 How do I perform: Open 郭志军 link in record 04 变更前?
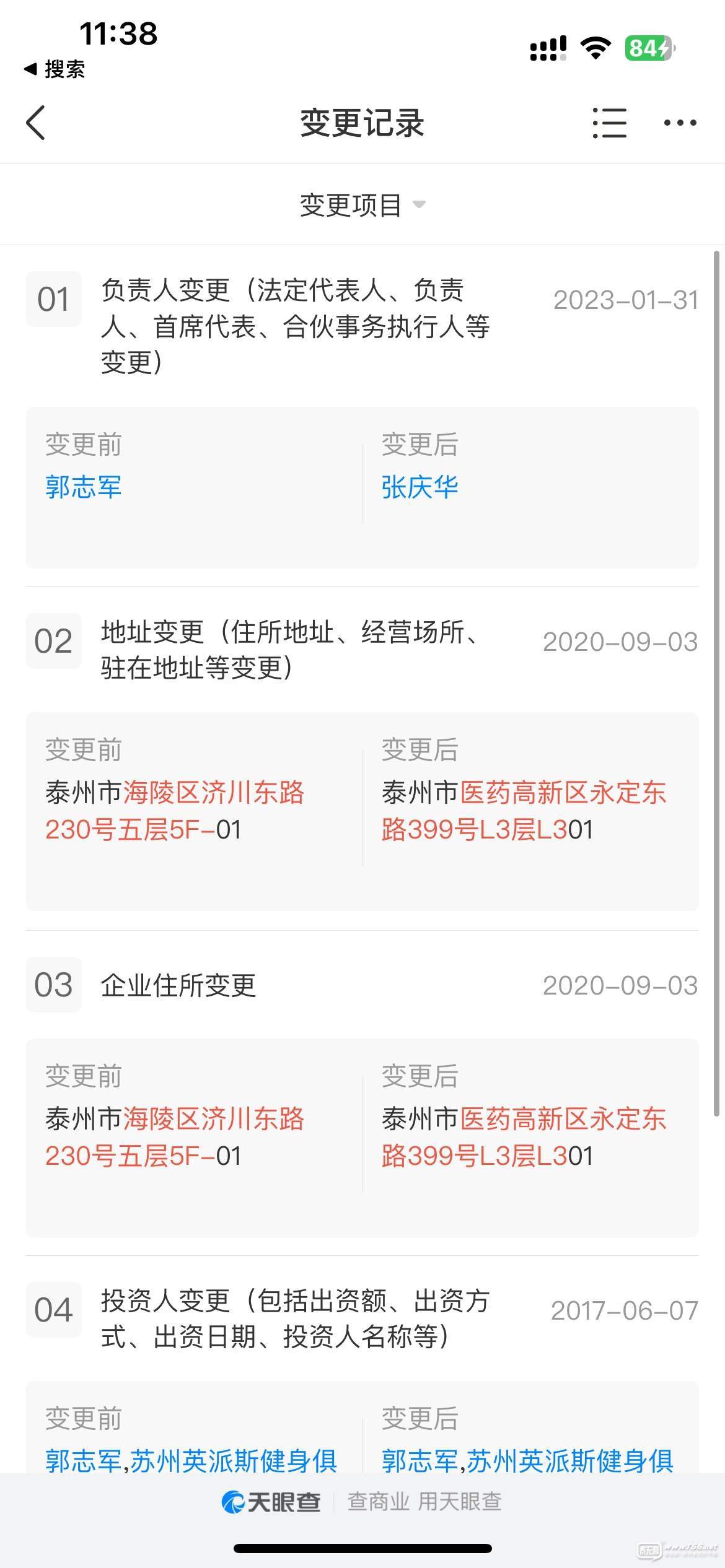tap(84, 1461)
